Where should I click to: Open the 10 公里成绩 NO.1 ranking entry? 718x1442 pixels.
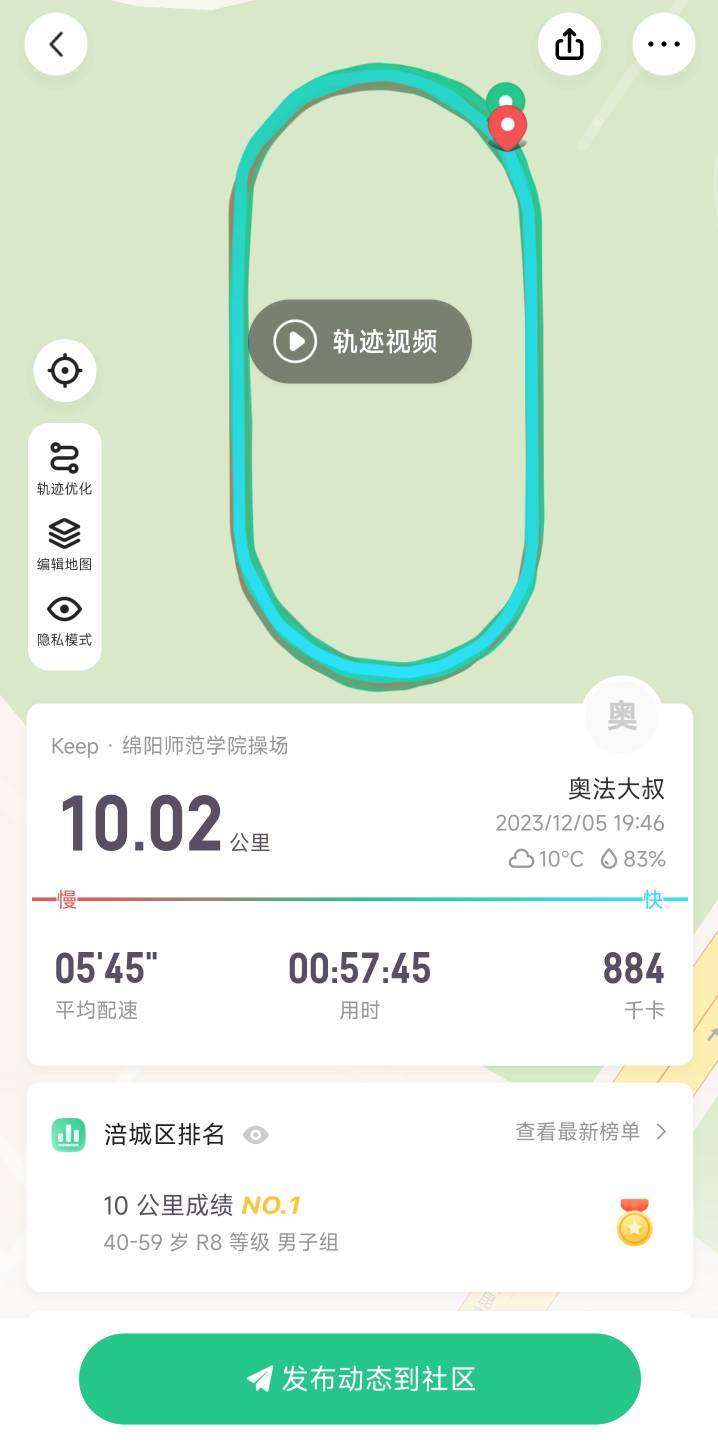click(x=359, y=1223)
